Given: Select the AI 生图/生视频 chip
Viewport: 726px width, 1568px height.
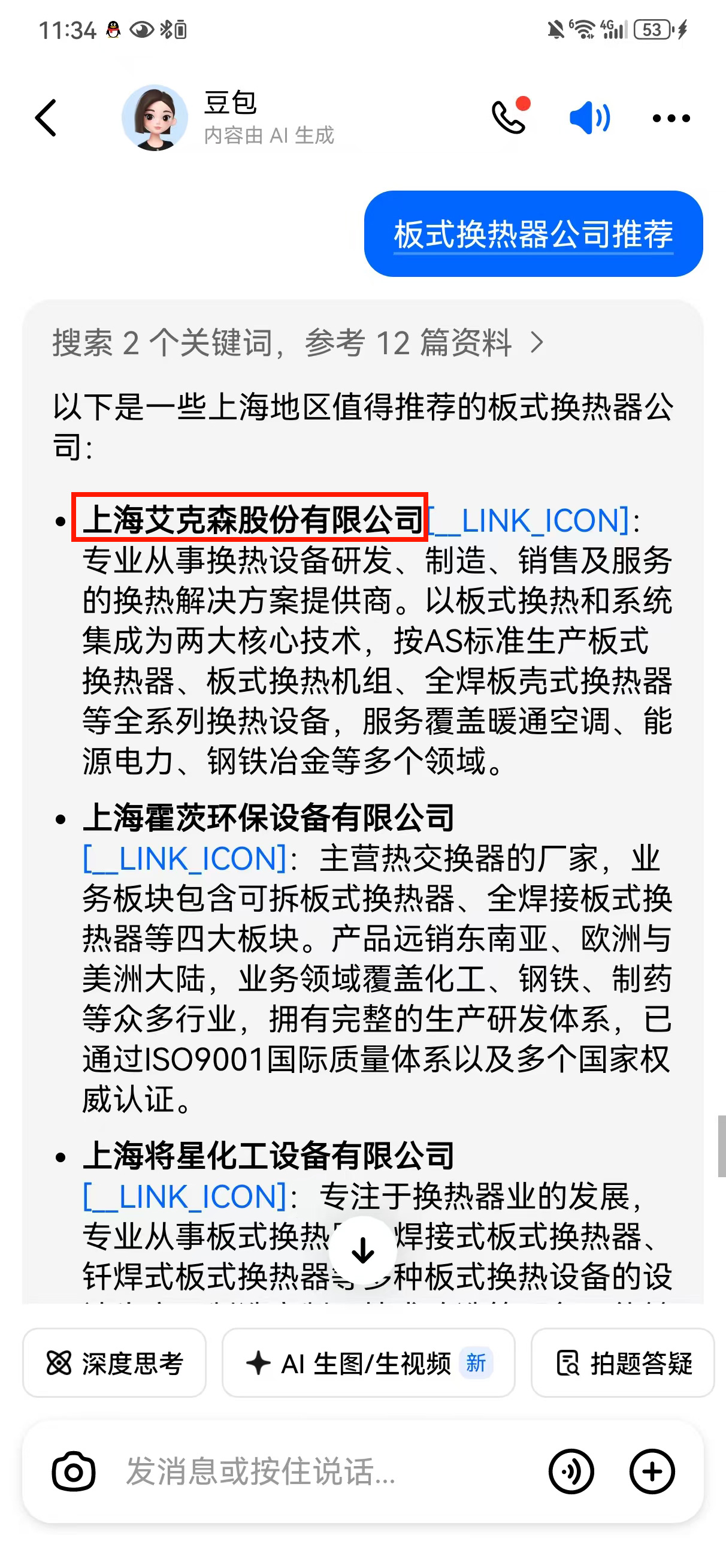Looking at the screenshot, I should pos(368,1363).
